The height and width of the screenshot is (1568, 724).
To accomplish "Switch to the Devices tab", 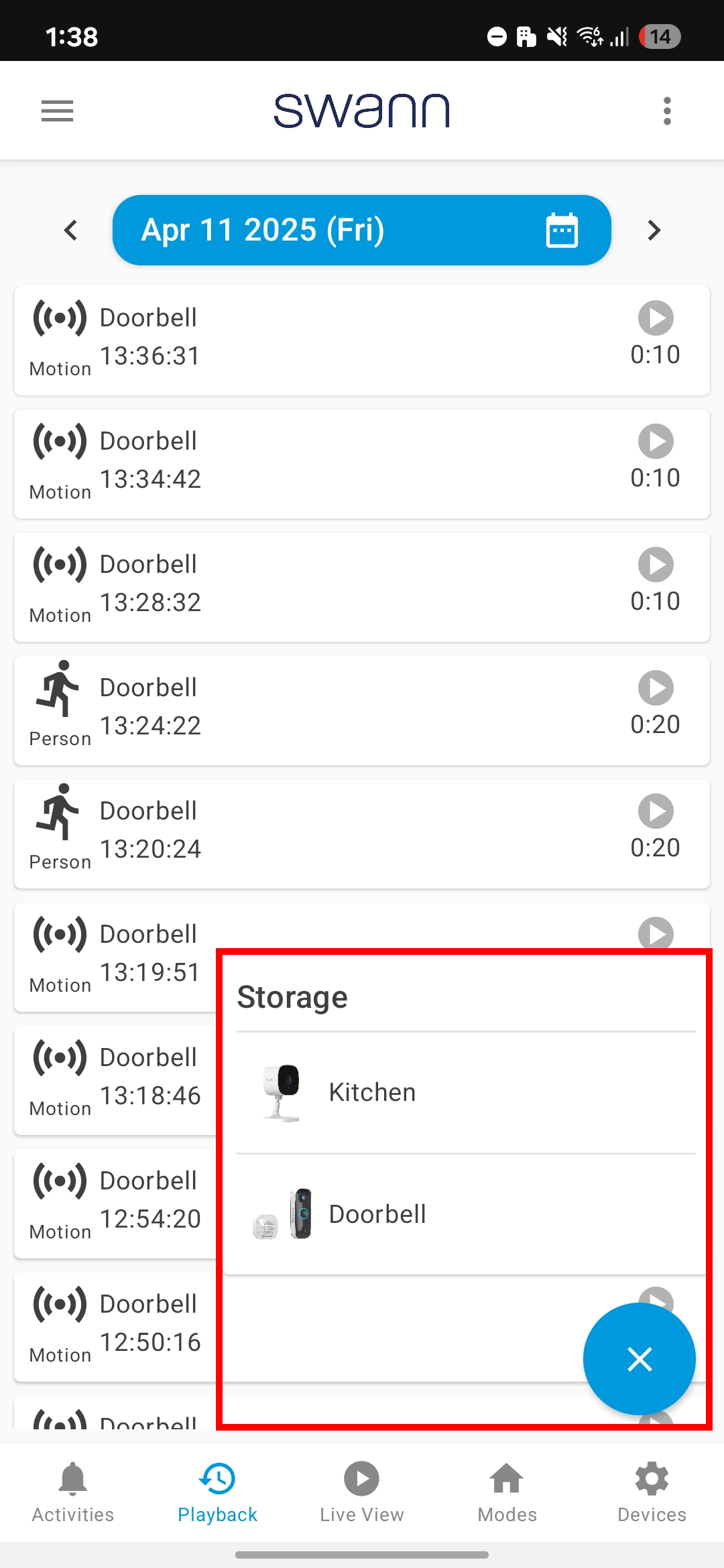I will 652,1493.
